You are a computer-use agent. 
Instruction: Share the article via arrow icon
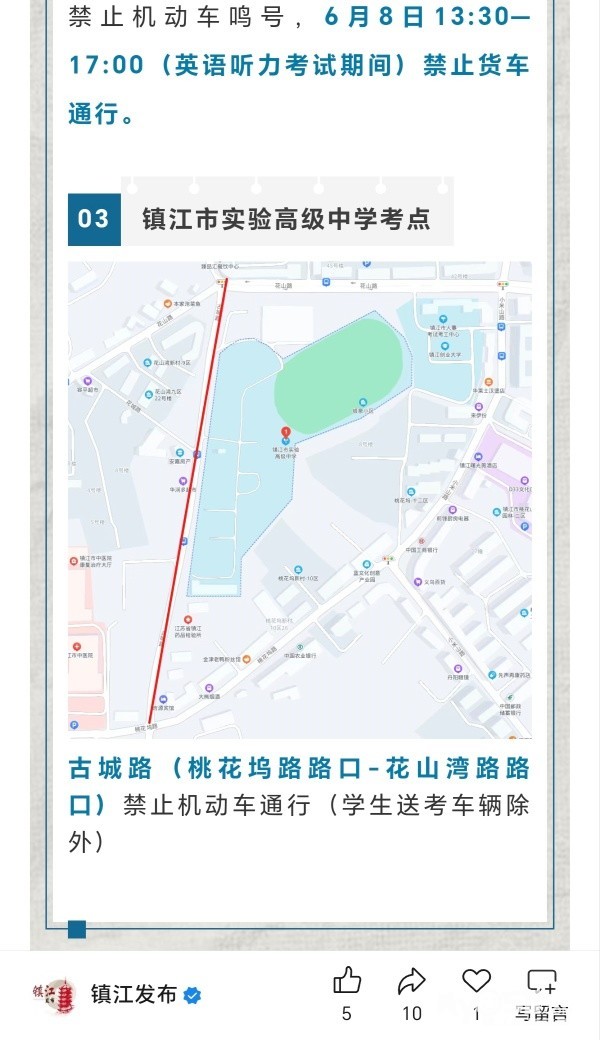coord(411,981)
